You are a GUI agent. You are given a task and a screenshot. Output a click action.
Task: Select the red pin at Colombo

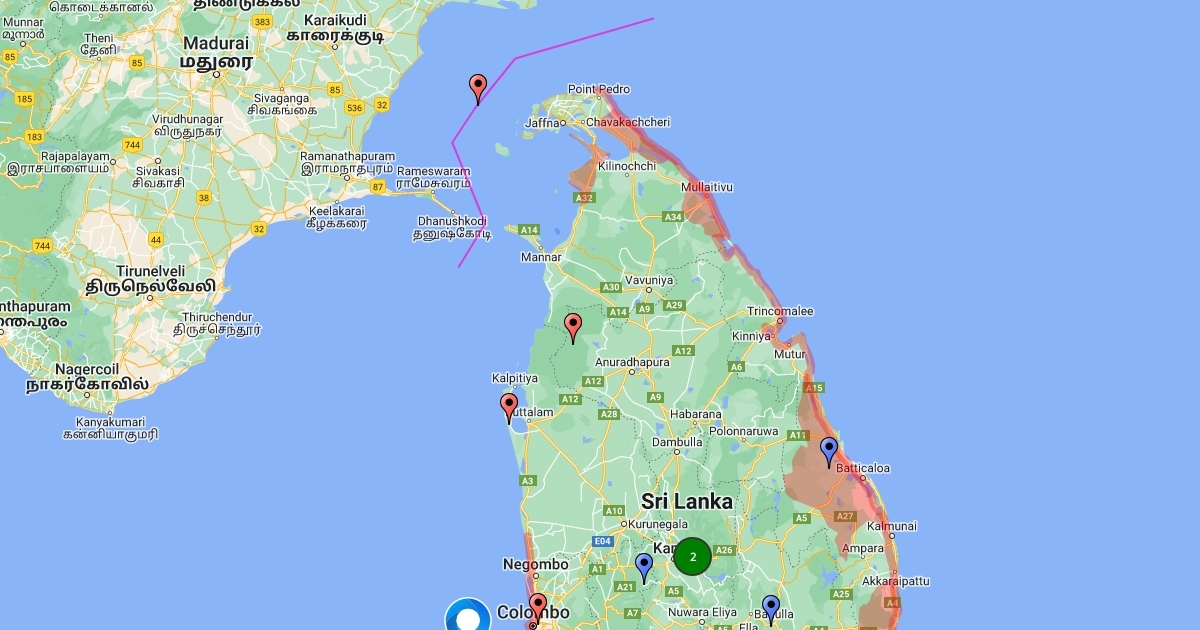pyautogui.click(x=538, y=606)
